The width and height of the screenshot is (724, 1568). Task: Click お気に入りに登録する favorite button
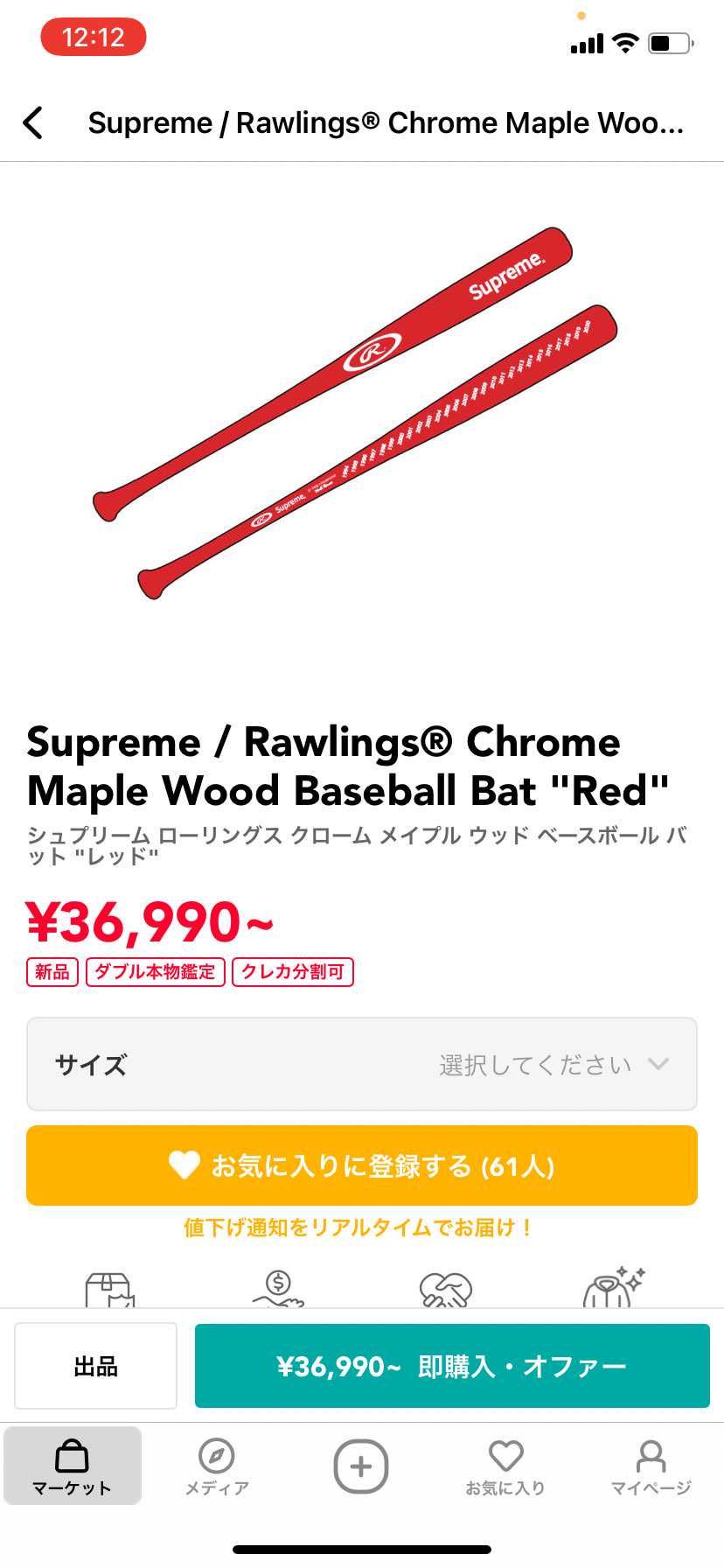[x=362, y=1165]
